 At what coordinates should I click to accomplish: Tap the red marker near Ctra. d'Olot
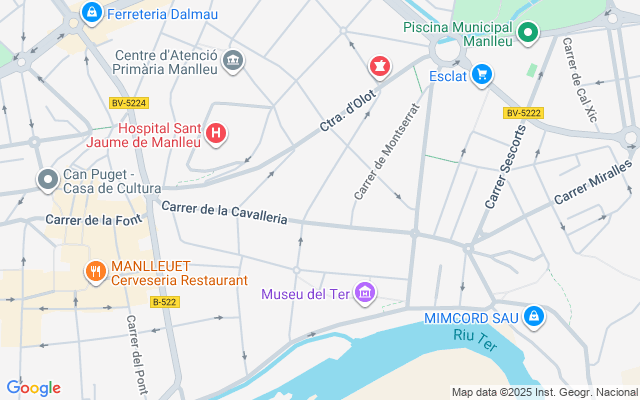click(379, 68)
